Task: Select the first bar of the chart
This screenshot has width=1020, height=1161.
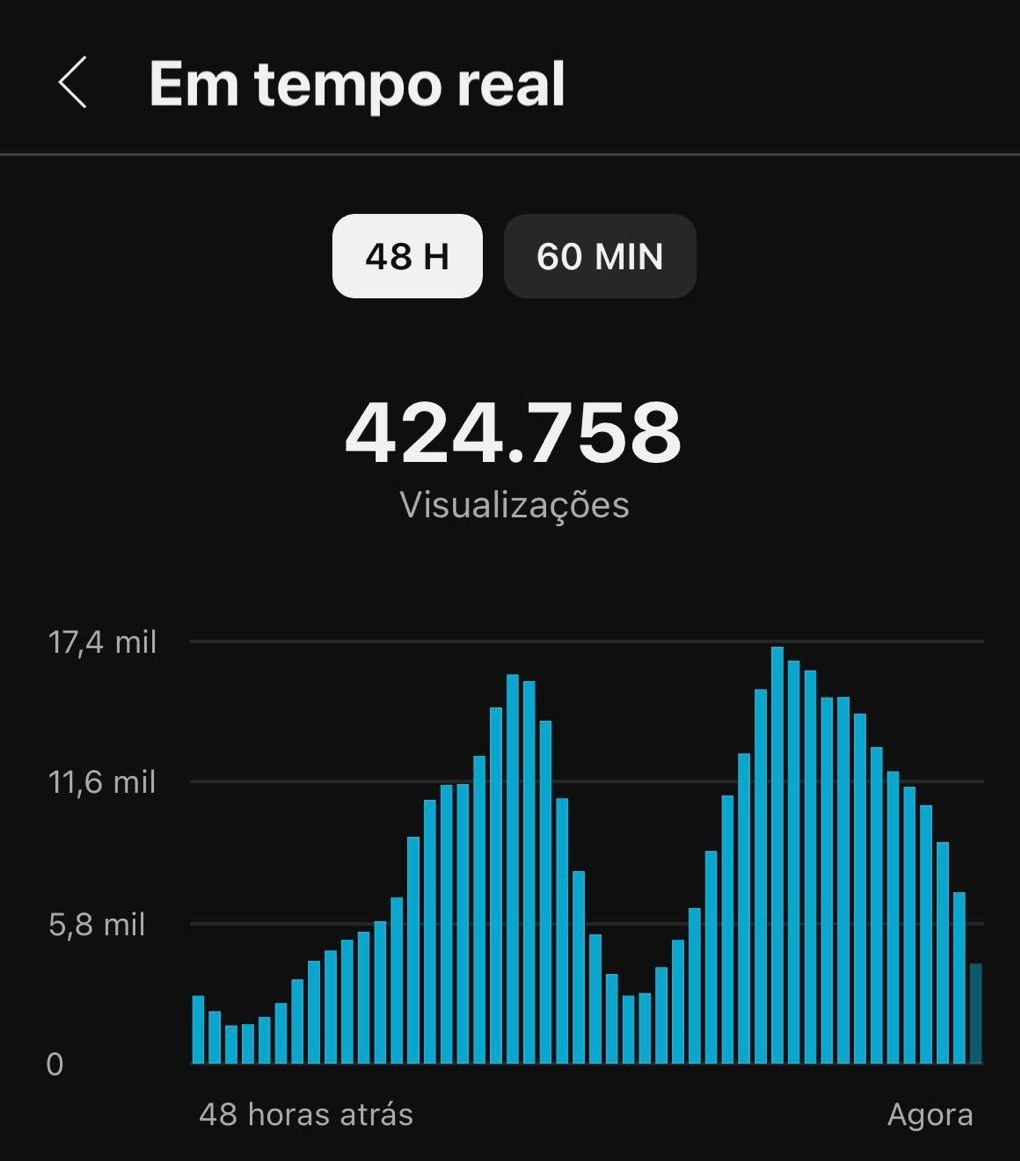Action: pyautogui.click(x=196, y=1030)
